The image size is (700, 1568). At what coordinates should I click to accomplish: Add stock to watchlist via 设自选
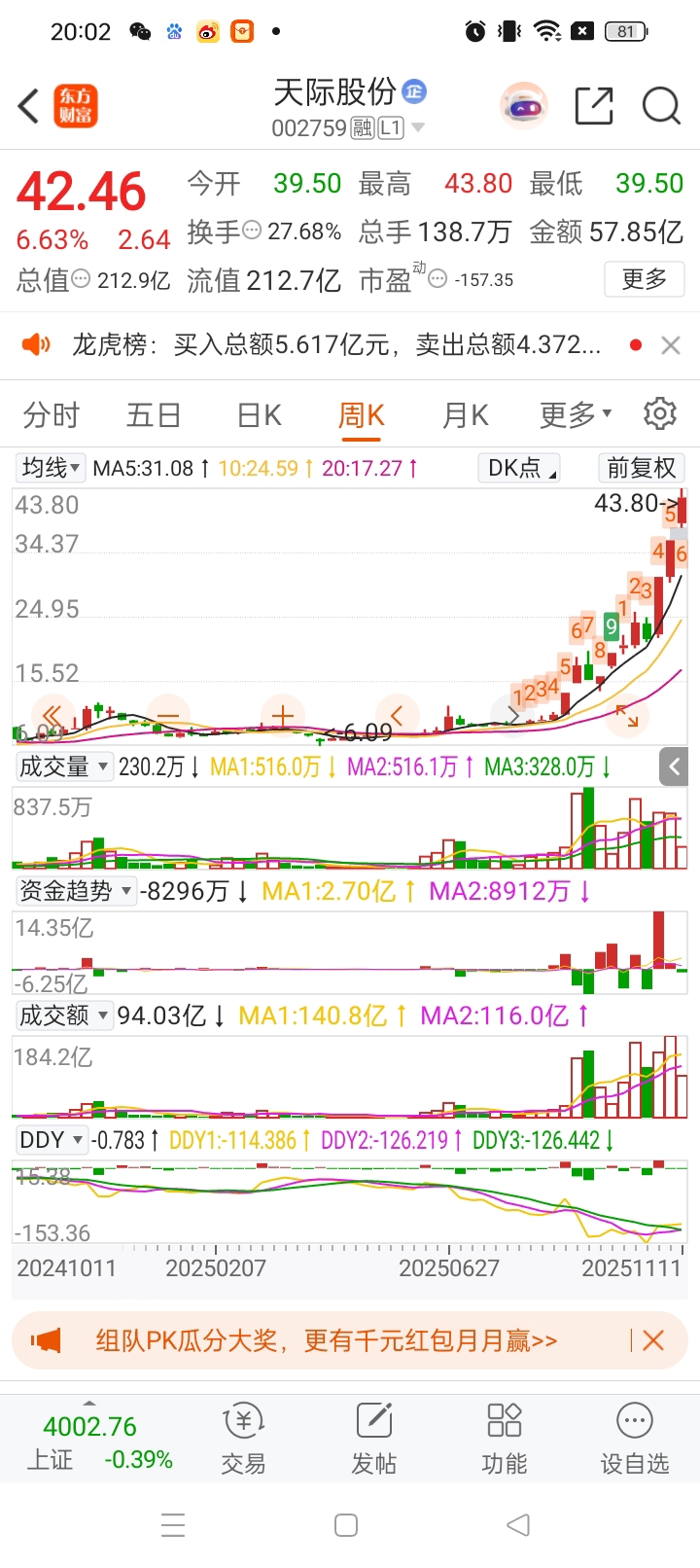coord(634,1438)
